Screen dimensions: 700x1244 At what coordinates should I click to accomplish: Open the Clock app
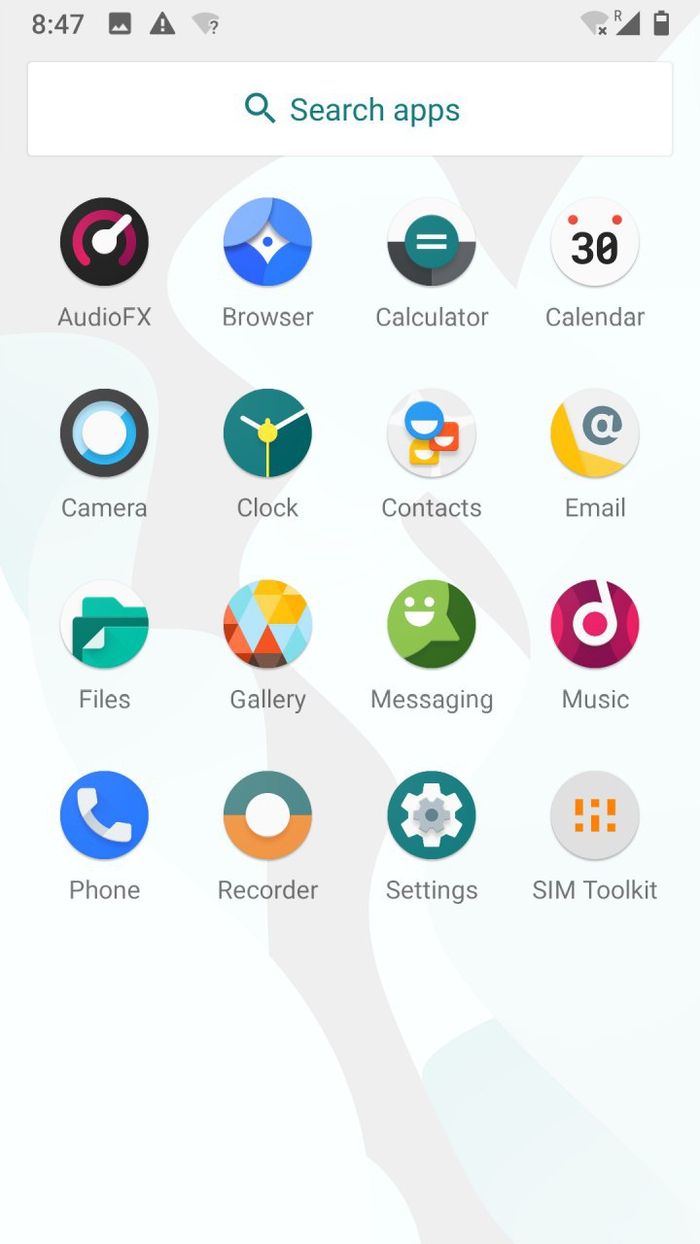(268, 434)
